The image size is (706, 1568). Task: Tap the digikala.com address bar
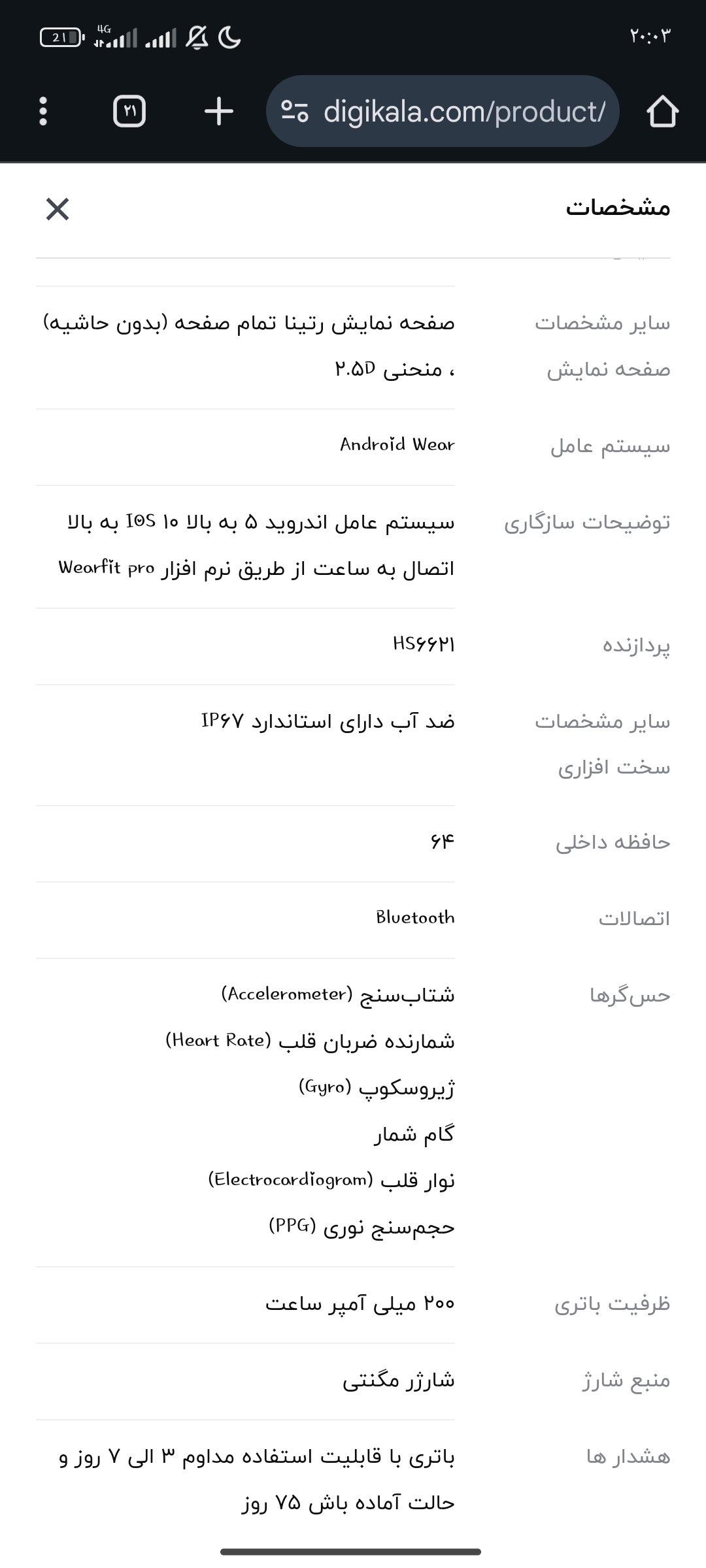(x=464, y=112)
